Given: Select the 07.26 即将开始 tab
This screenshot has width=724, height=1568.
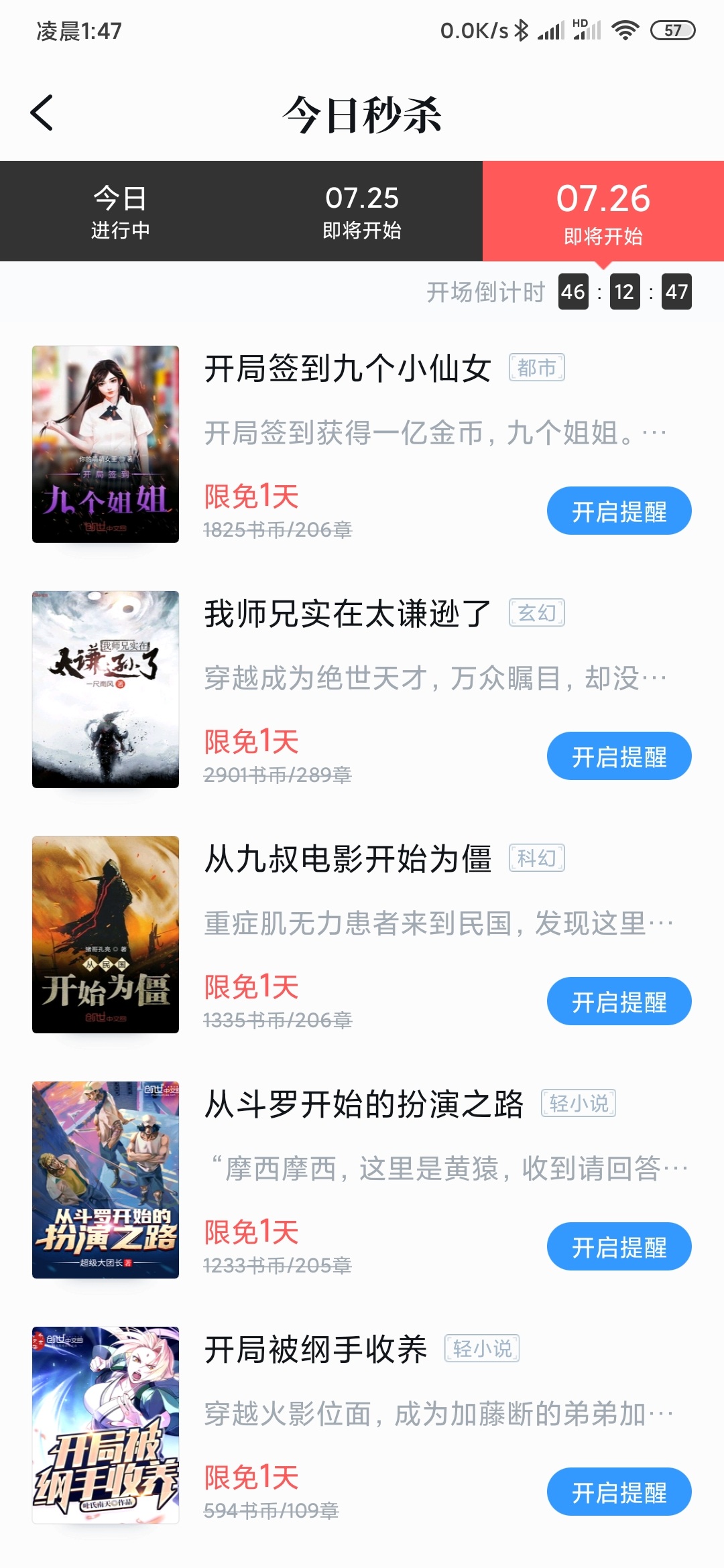Looking at the screenshot, I should [603, 211].
